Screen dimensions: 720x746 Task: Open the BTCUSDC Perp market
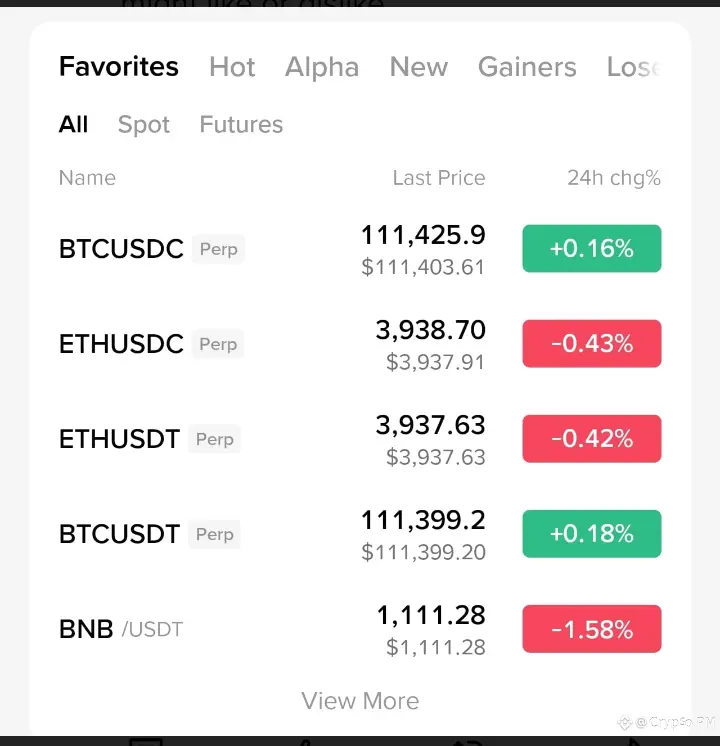coord(121,249)
